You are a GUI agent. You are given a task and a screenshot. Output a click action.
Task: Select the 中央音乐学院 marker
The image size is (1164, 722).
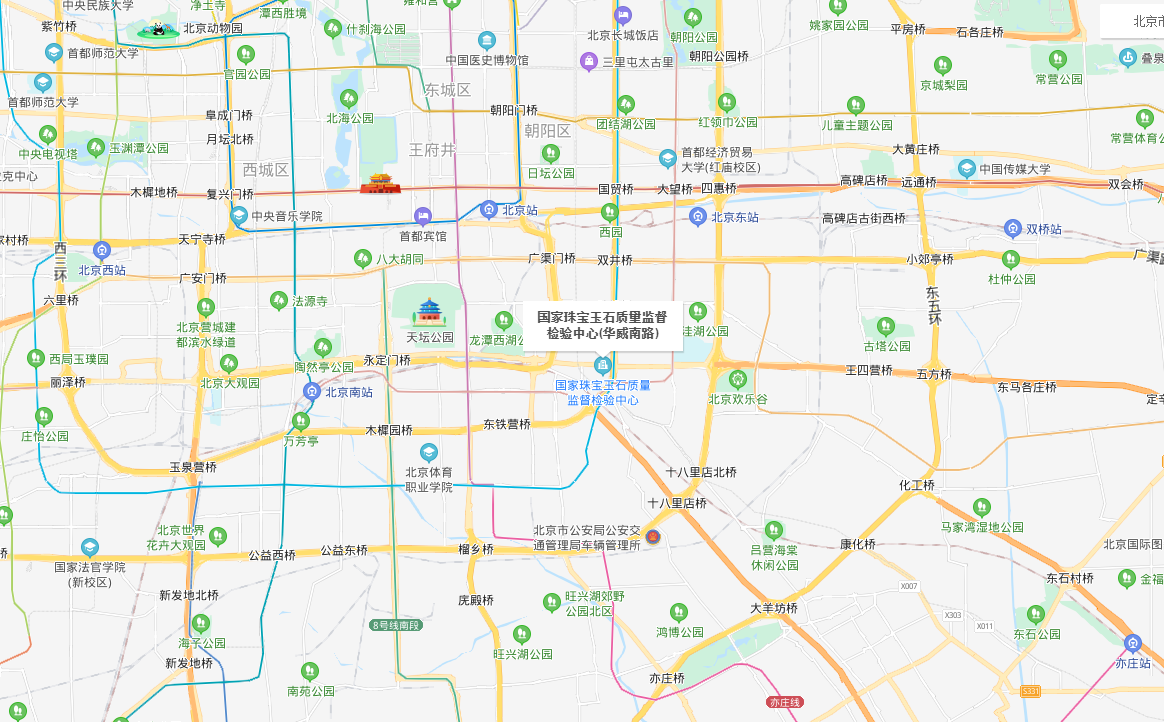point(239,215)
